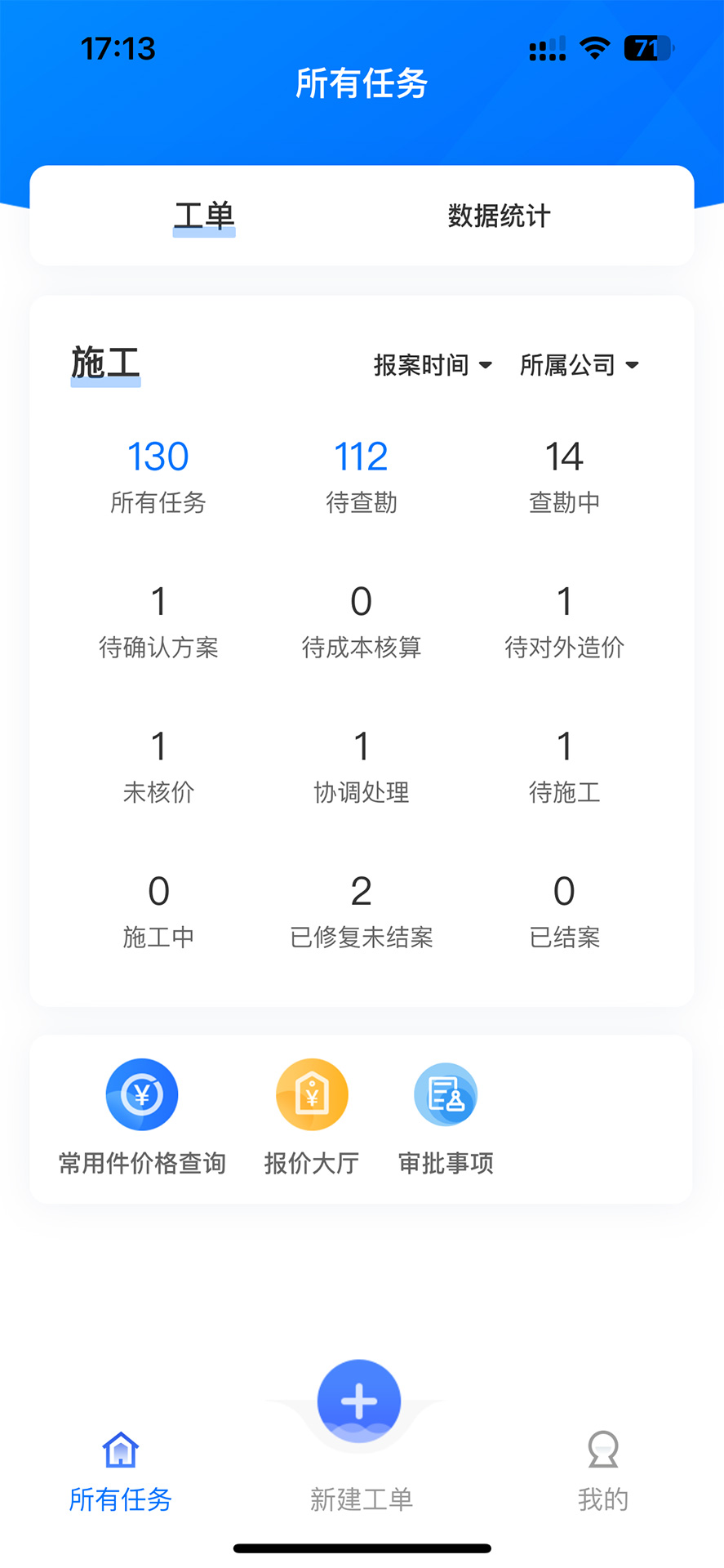Expand the 报案时间 report time dropdown
Viewport: 724px width, 1568px height.
(x=431, y=365)
